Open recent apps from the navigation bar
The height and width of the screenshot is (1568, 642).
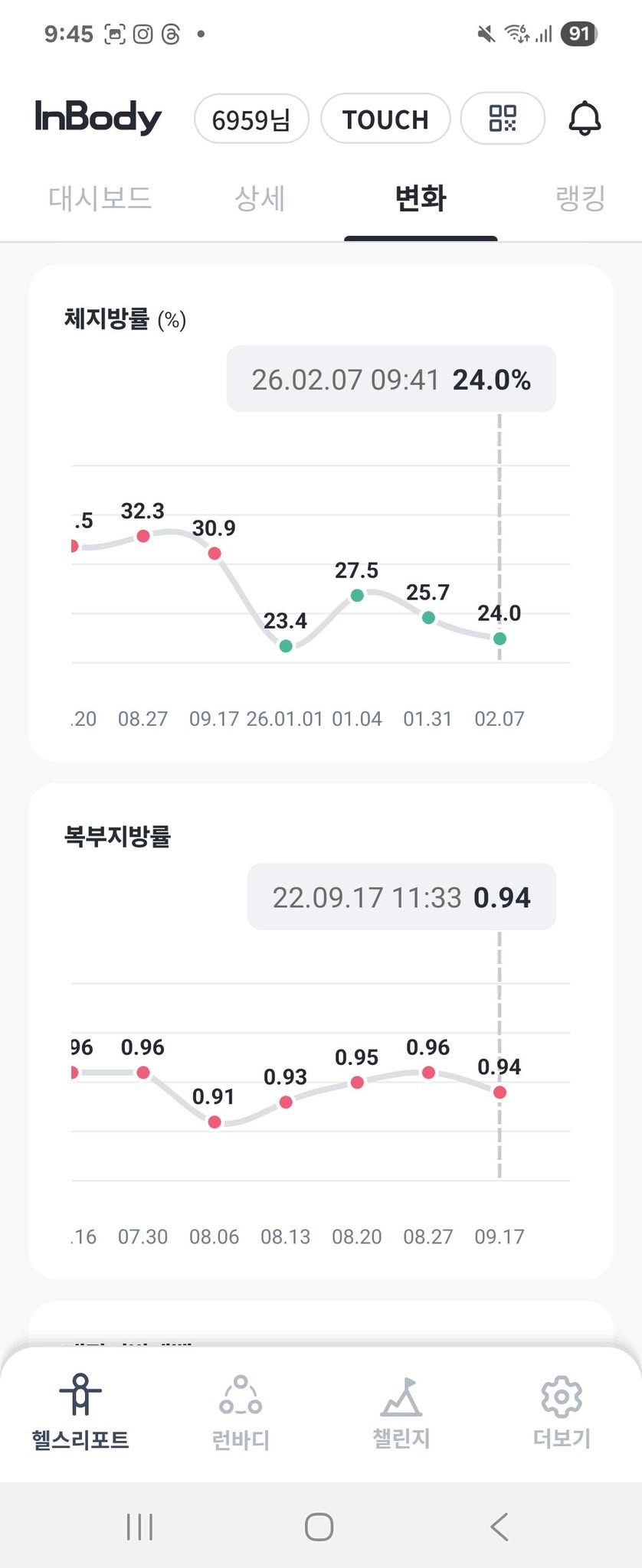click(139, 1527)
